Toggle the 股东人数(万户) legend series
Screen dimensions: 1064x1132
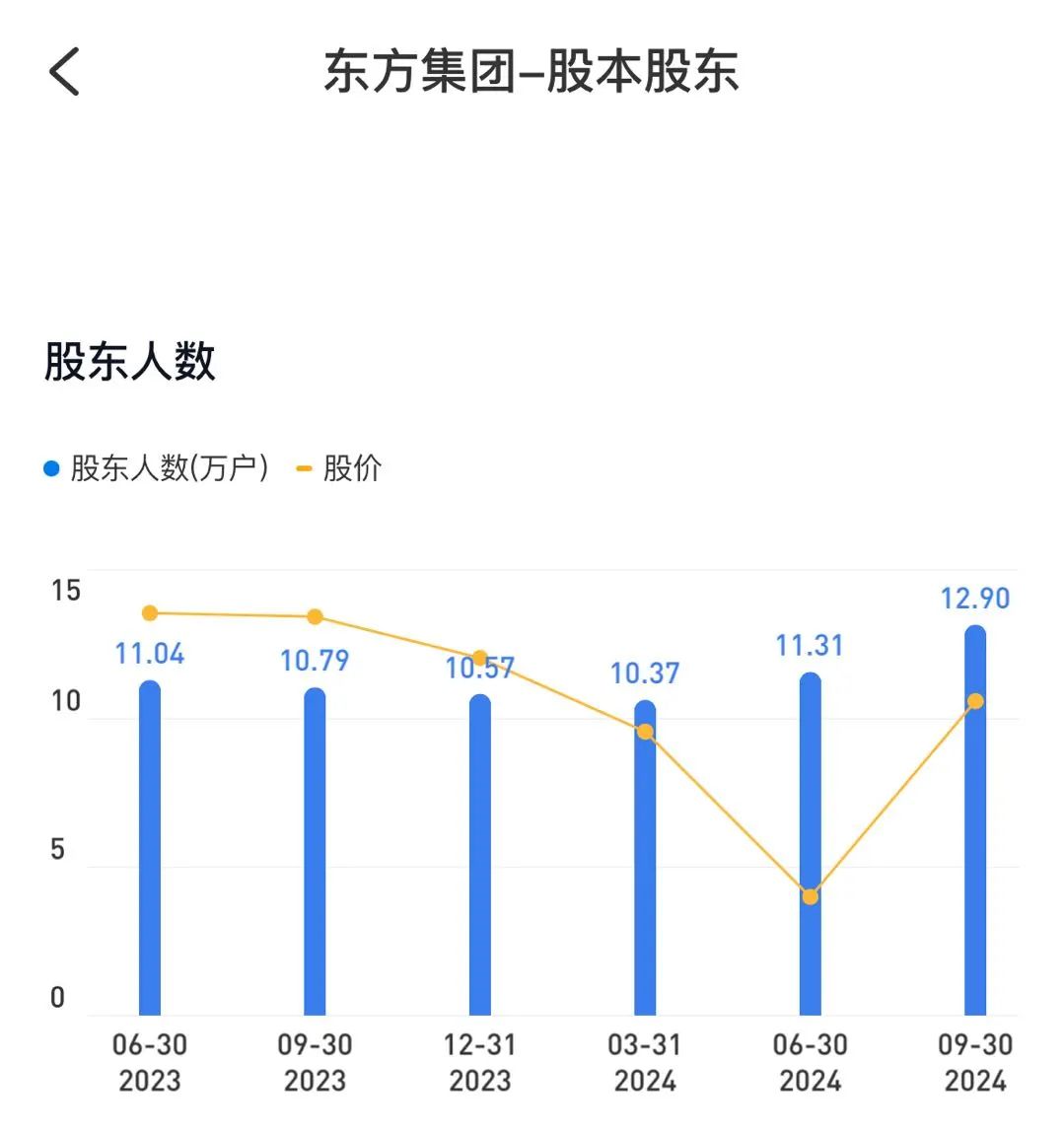[x=156, y=468]
